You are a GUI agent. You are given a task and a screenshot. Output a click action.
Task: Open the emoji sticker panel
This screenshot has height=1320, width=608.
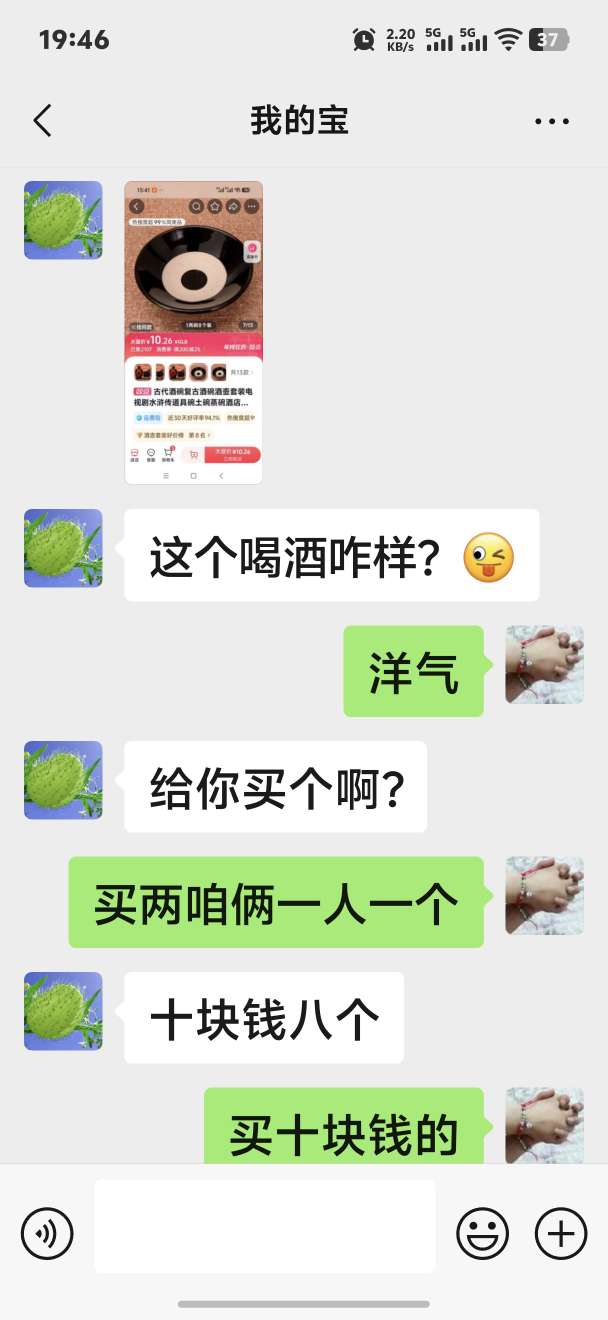[482, 1233]
